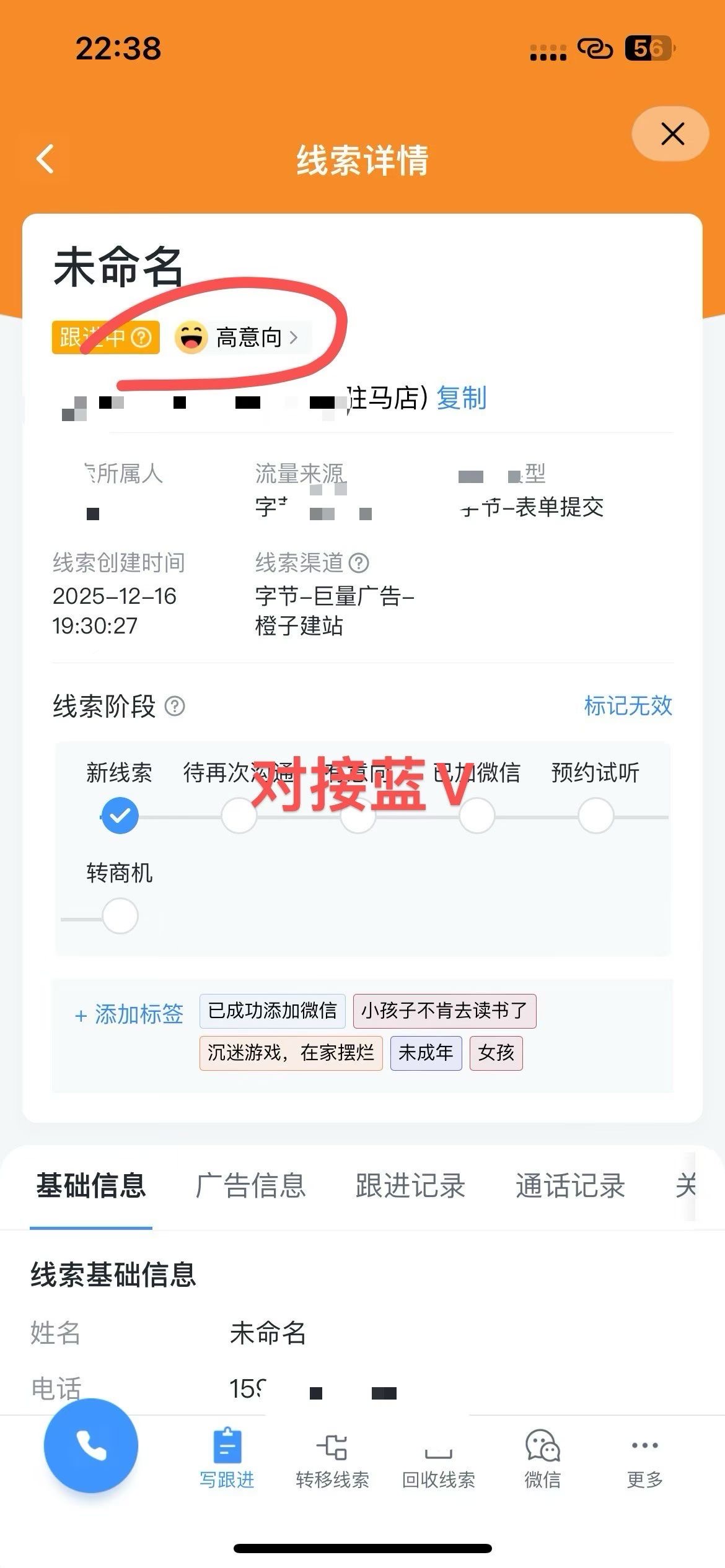Image resolution: width=725 pixels, height=1568 pixels.
Task: Open the 更多 options menu
Action: [x=644, y=1458]
